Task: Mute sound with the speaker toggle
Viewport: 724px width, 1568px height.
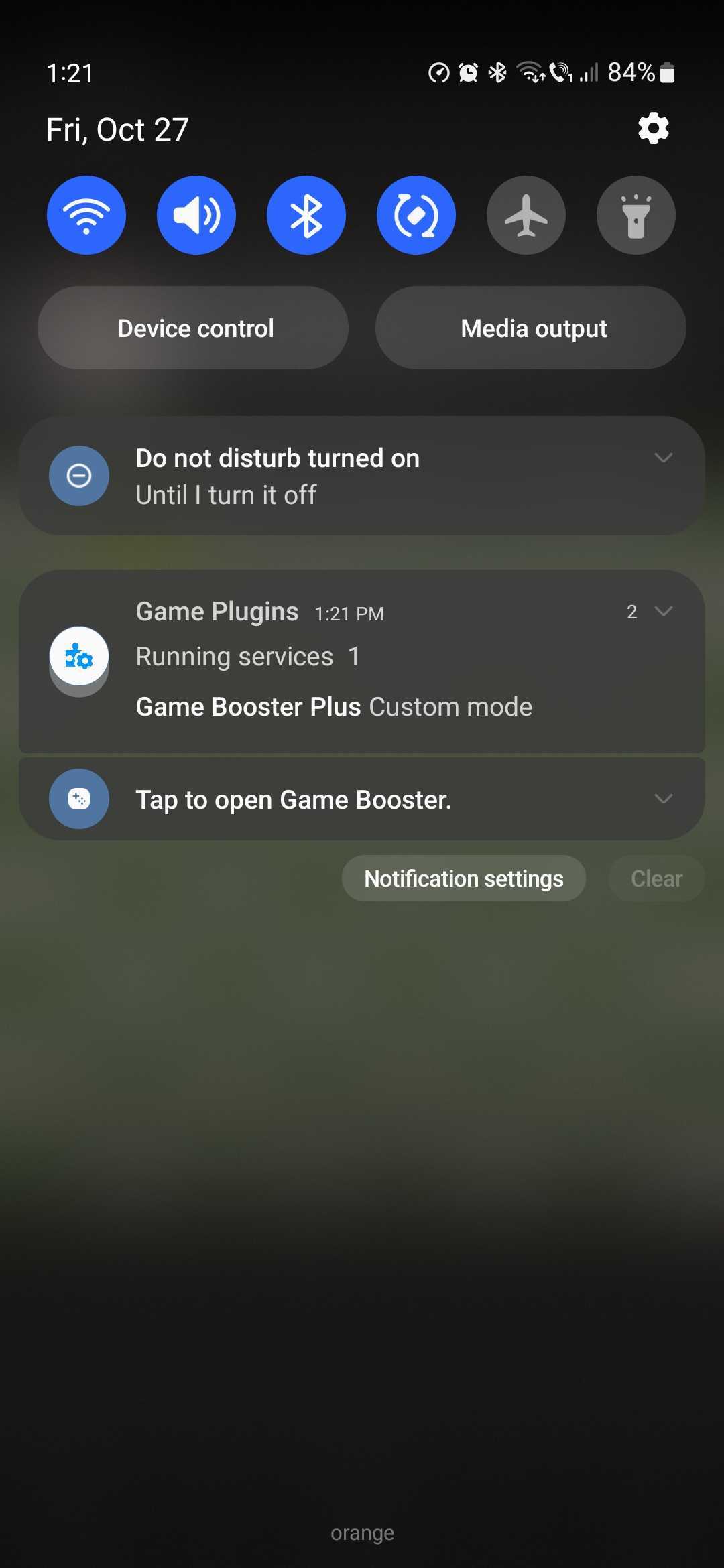Action: click(x=196, y=215)
